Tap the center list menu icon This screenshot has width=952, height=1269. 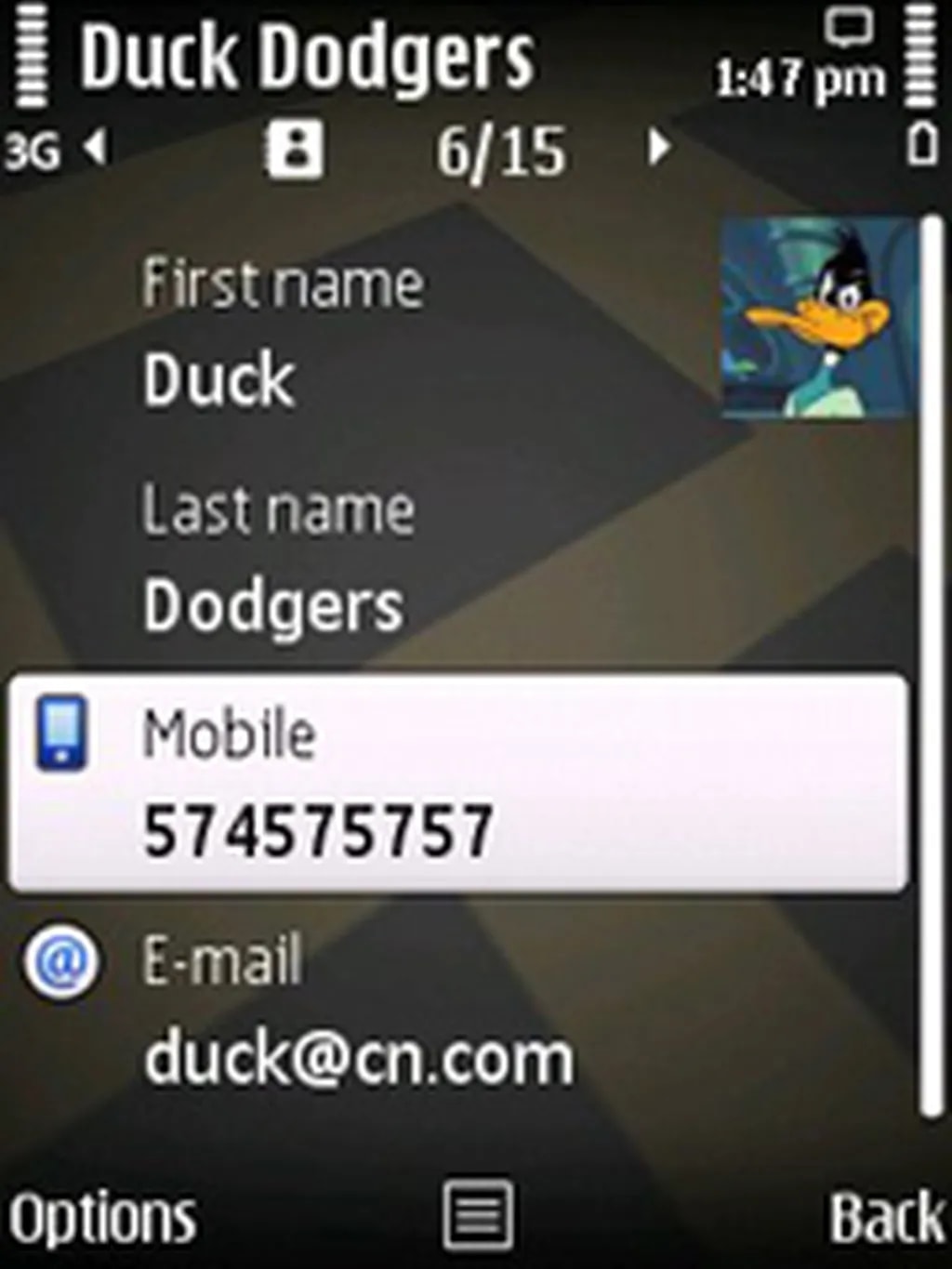478,1215
